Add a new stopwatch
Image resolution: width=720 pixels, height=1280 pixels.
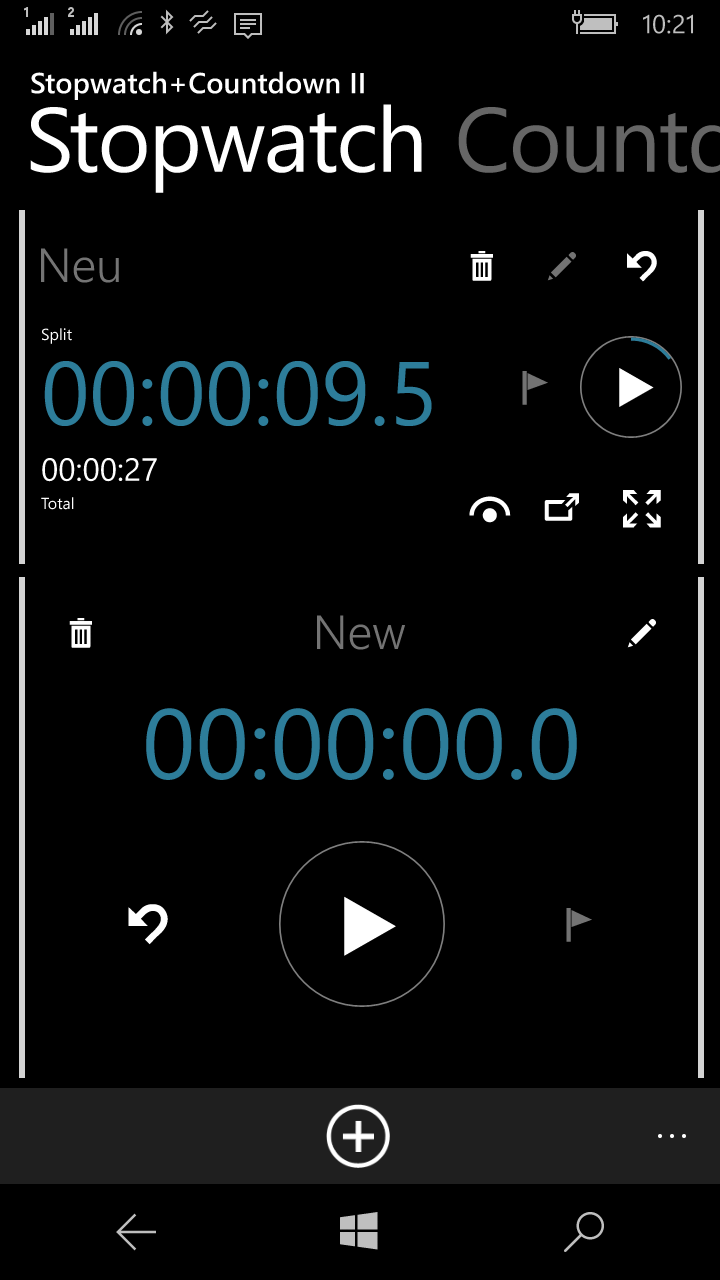(x=358, y=1136)
